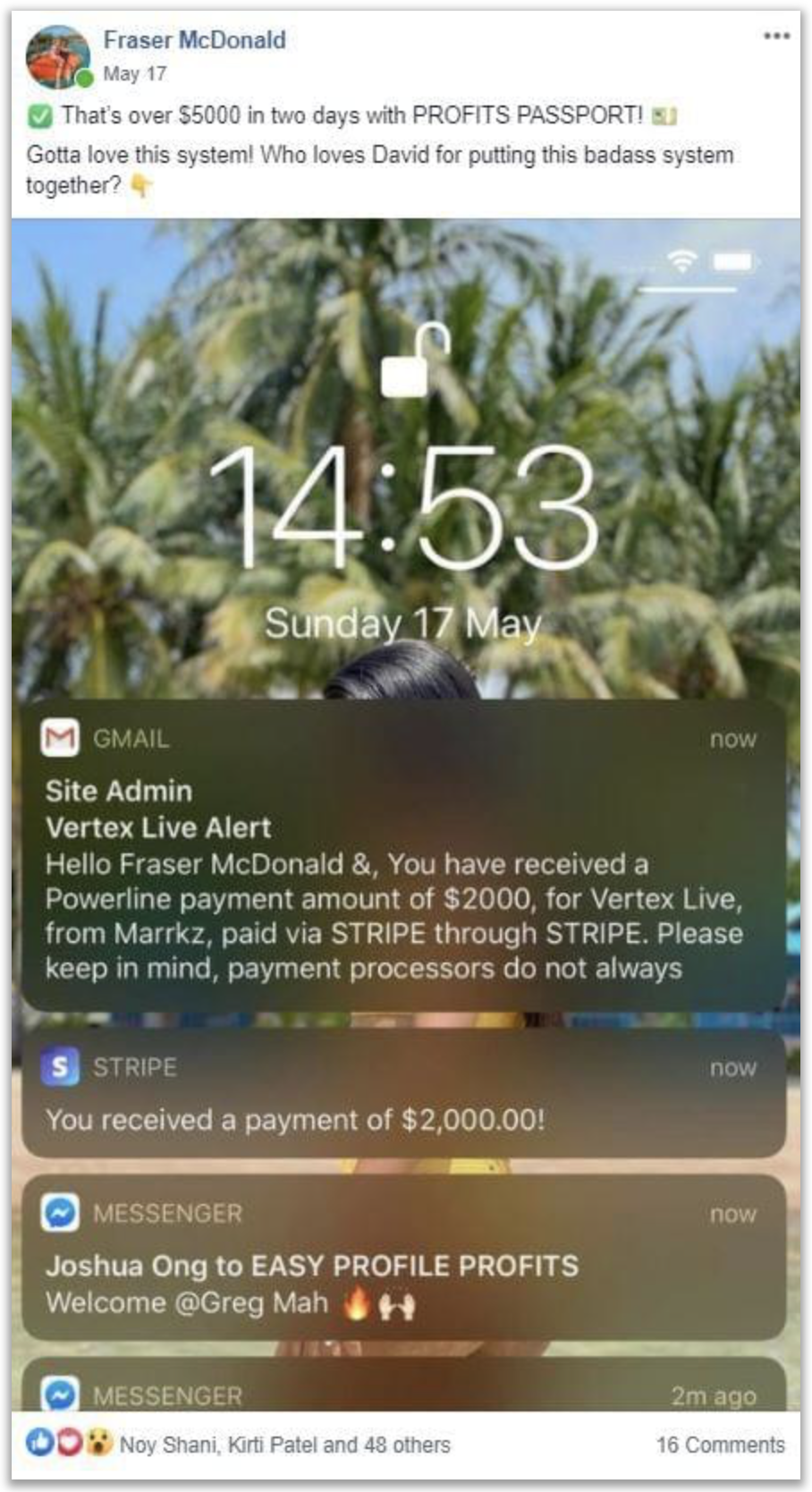
Task: Open the 16 Comments thread
Action: [x=720, y=1445]
